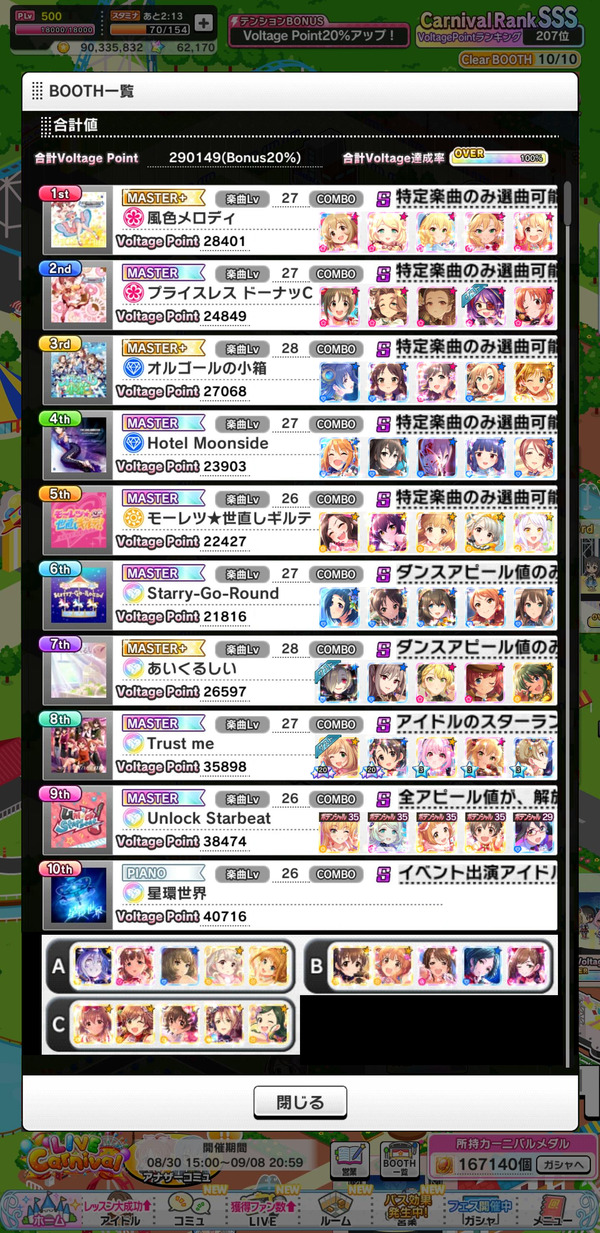Image resolution: width=600 pixels, height=1233 pixels.
Task: Open the LIVE tab
Action: 263,1207
